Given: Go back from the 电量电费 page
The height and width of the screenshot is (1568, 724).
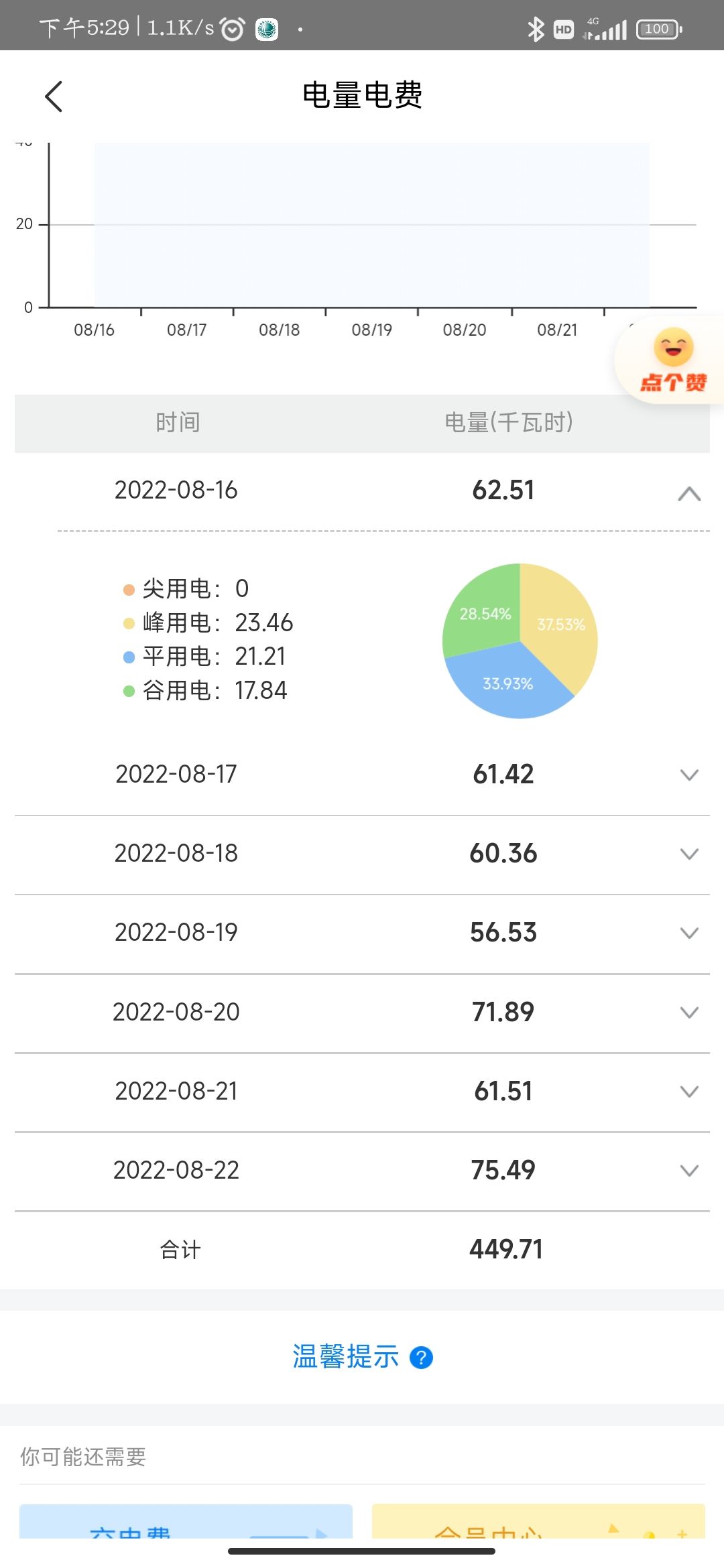Looking at the screenshot, I should pos(54,96).
